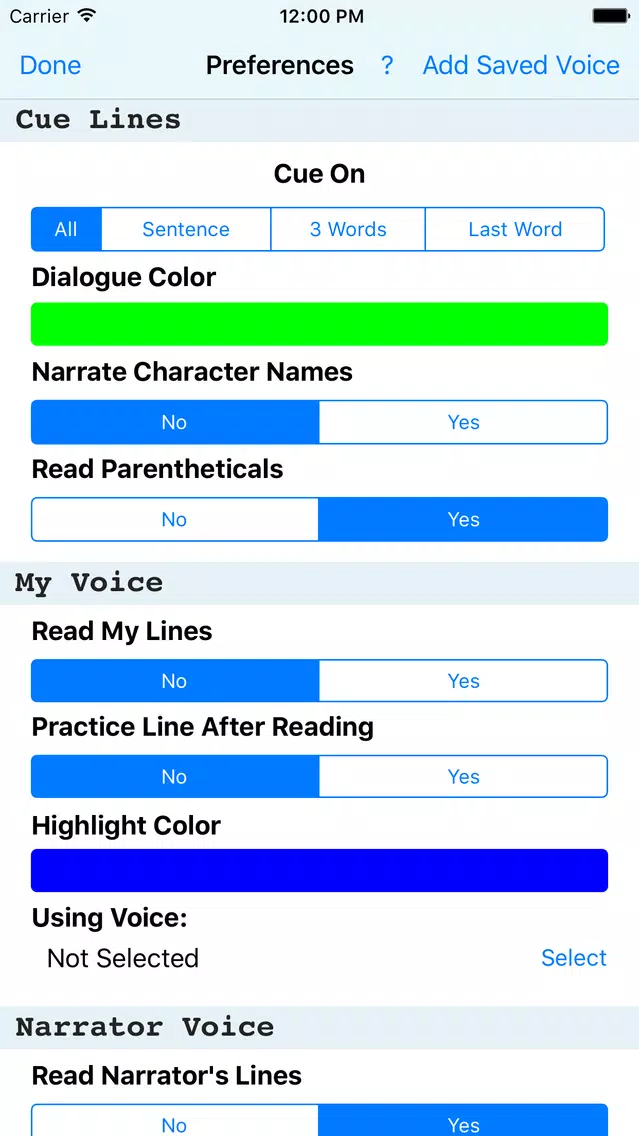Set Cue On to Sentence
This screenshot has height=1136, width=639.
186,230
